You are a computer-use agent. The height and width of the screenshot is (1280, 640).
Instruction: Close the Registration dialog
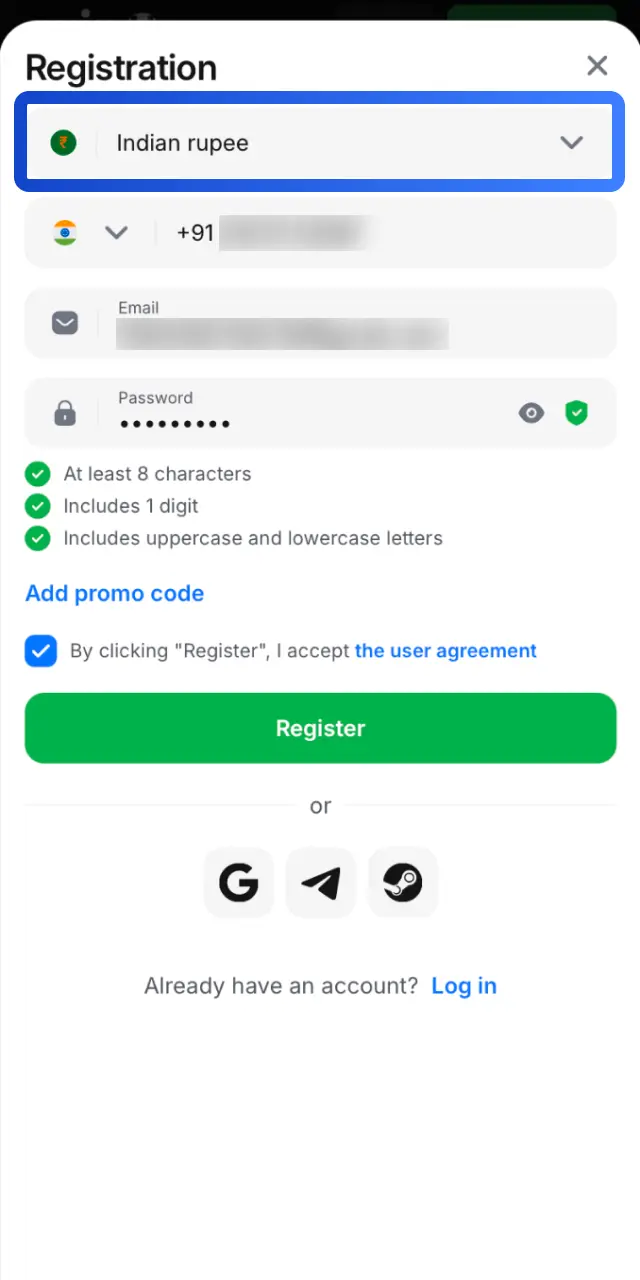(597, 66)
